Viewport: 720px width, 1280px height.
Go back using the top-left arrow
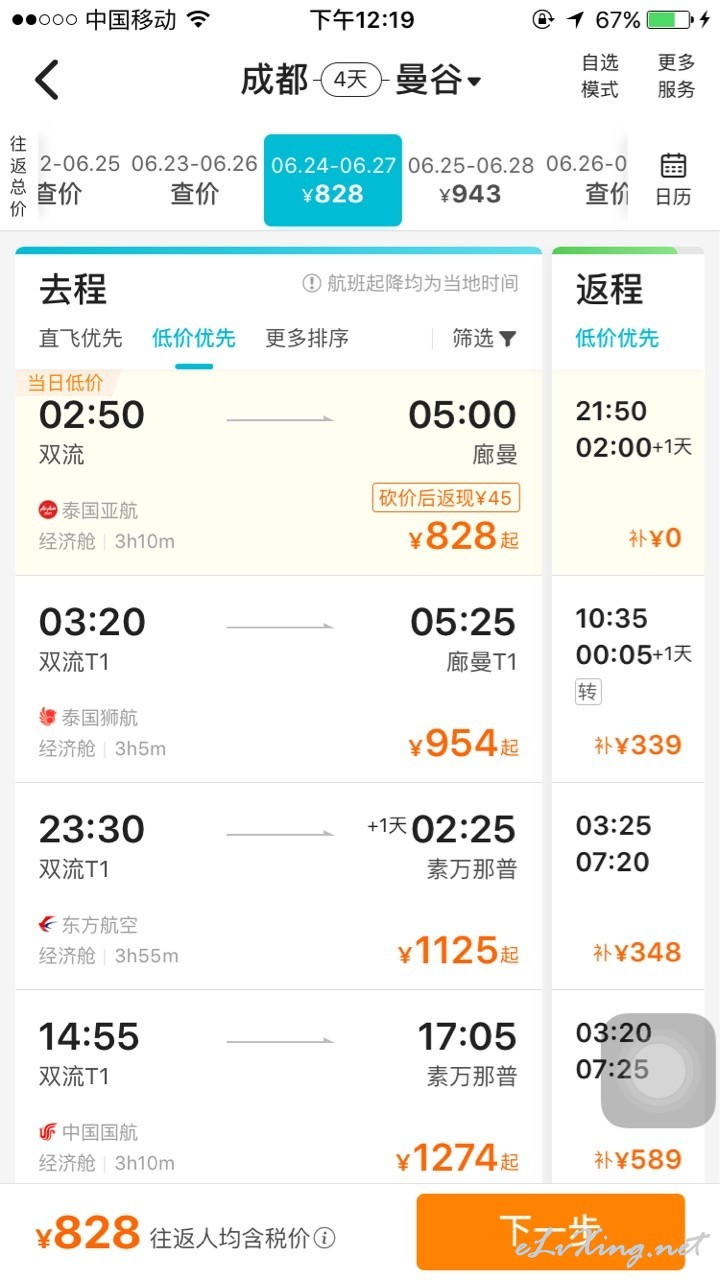(47, 80)
